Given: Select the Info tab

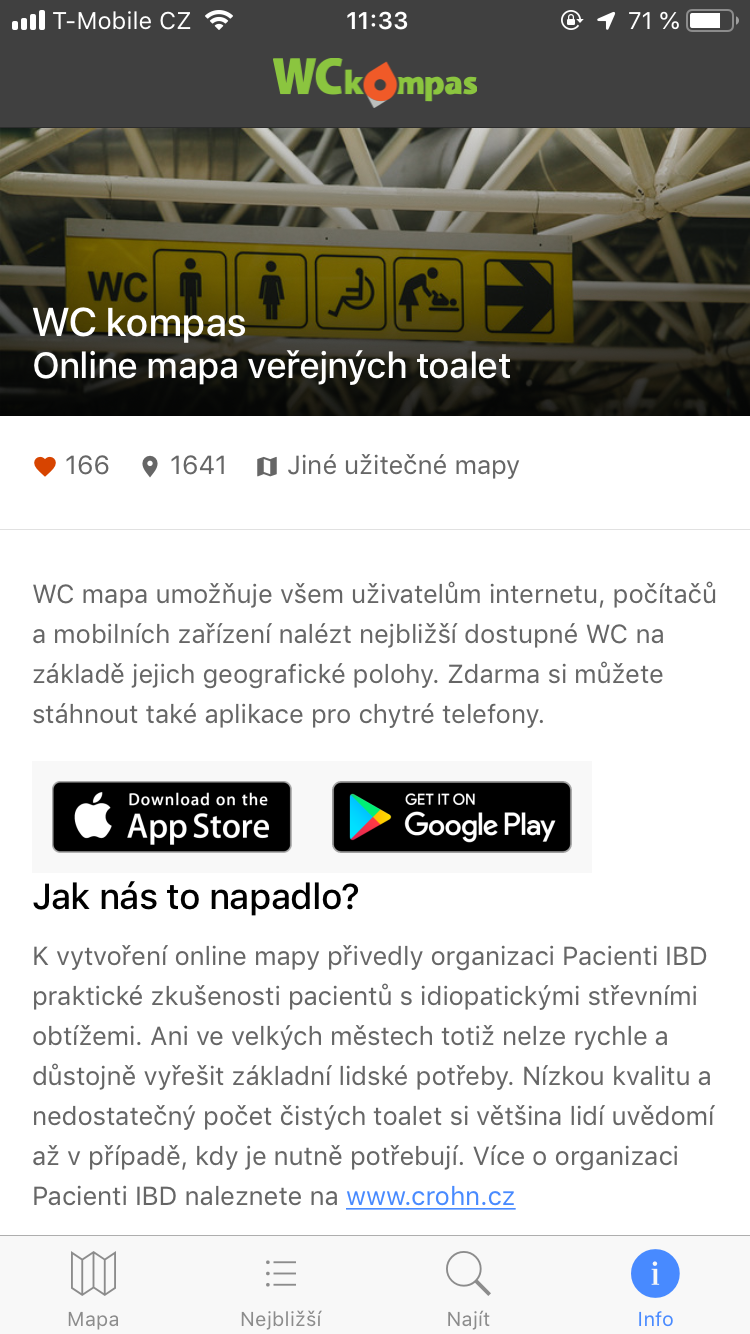Looking at the screenshot, I should [655, 1286].
